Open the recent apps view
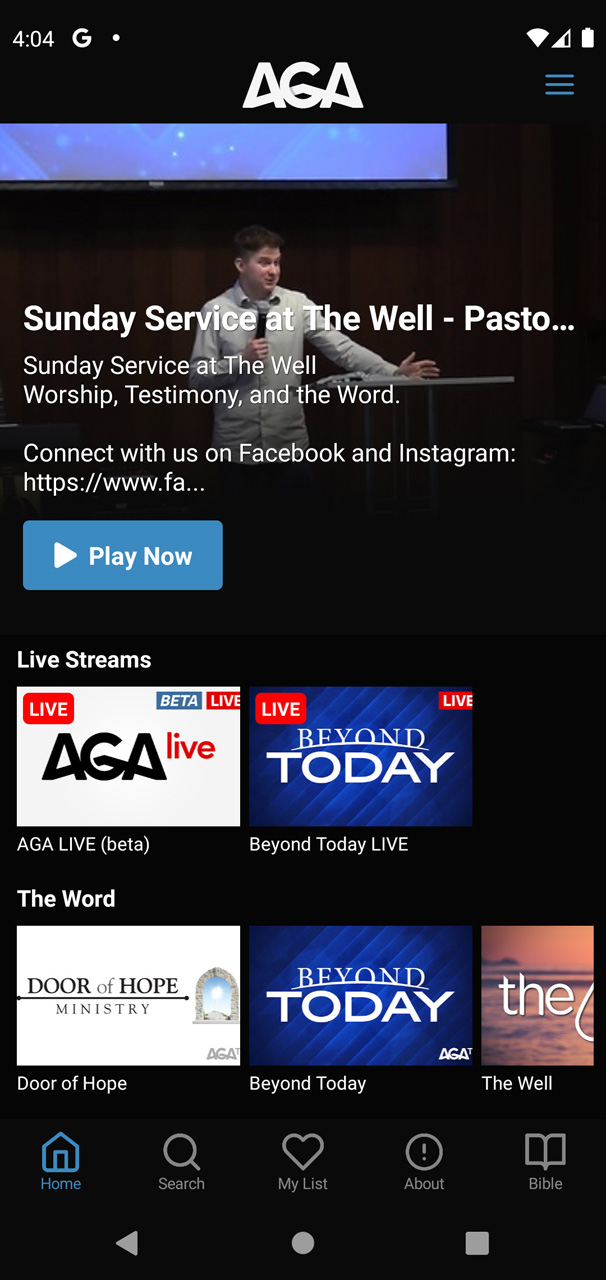This screenshot has width=606, height=1280. click(477, 1243)
